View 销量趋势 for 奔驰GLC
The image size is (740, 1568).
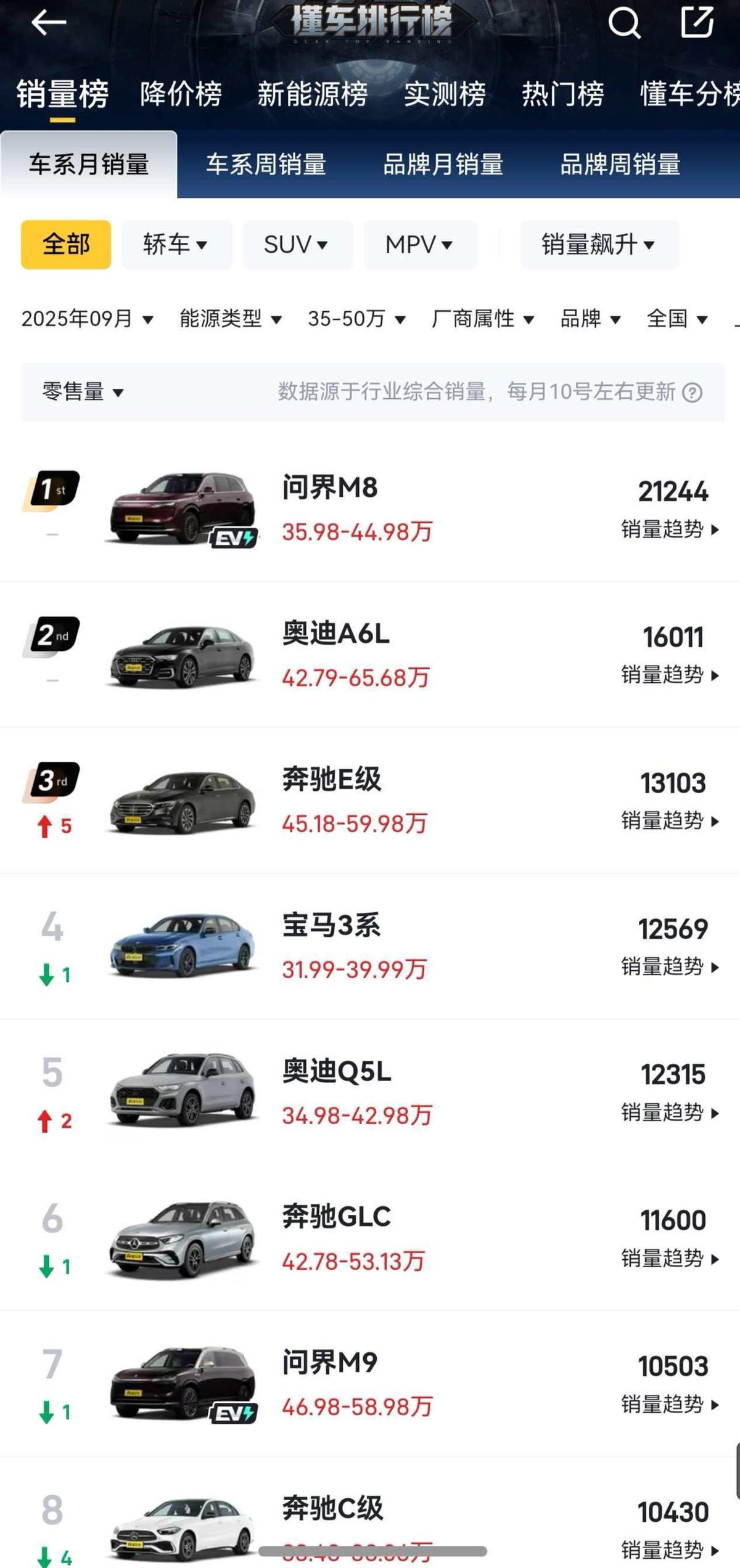pos(670,1258)
